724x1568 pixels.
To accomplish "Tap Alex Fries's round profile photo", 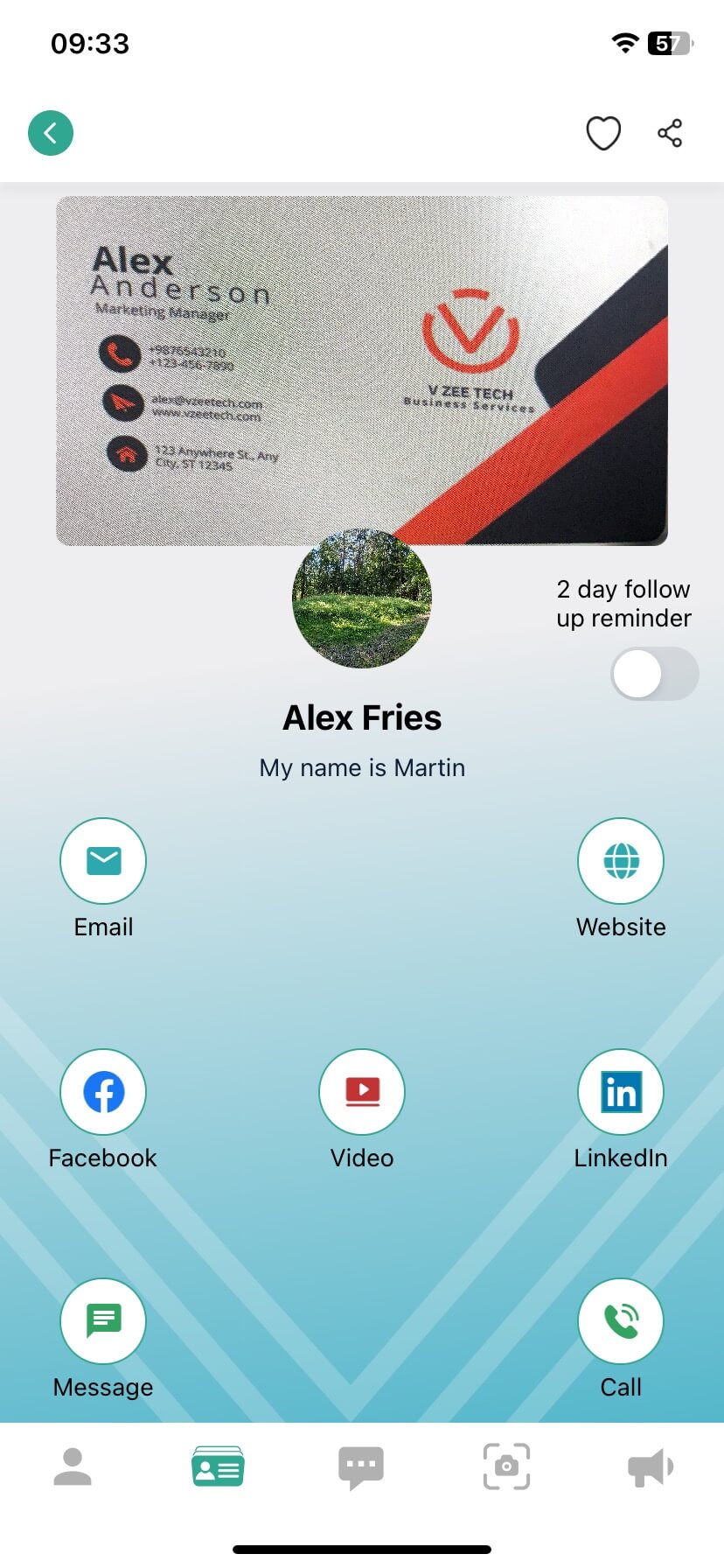I will coord(362,598).
